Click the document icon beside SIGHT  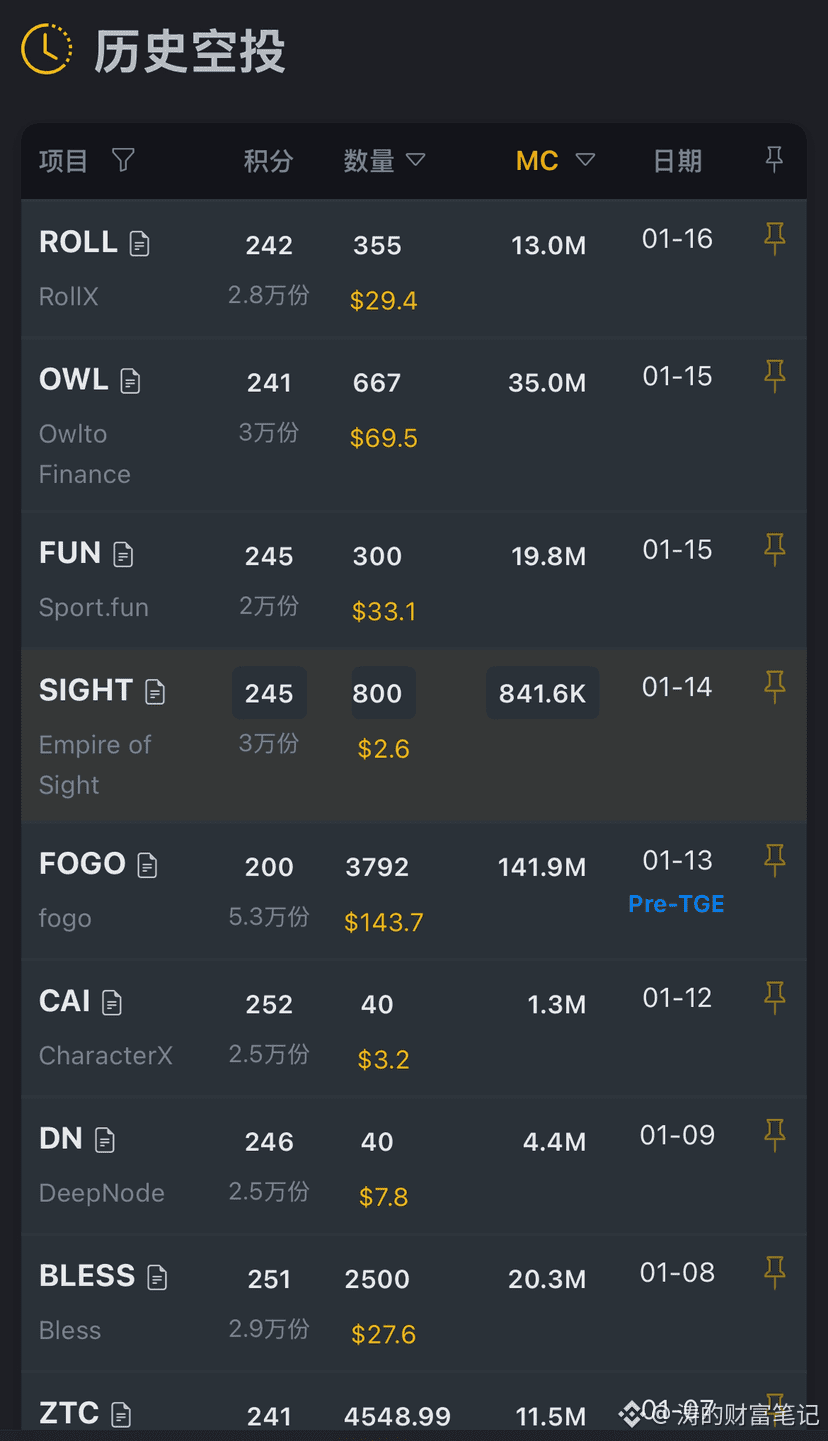coord(155,691)
